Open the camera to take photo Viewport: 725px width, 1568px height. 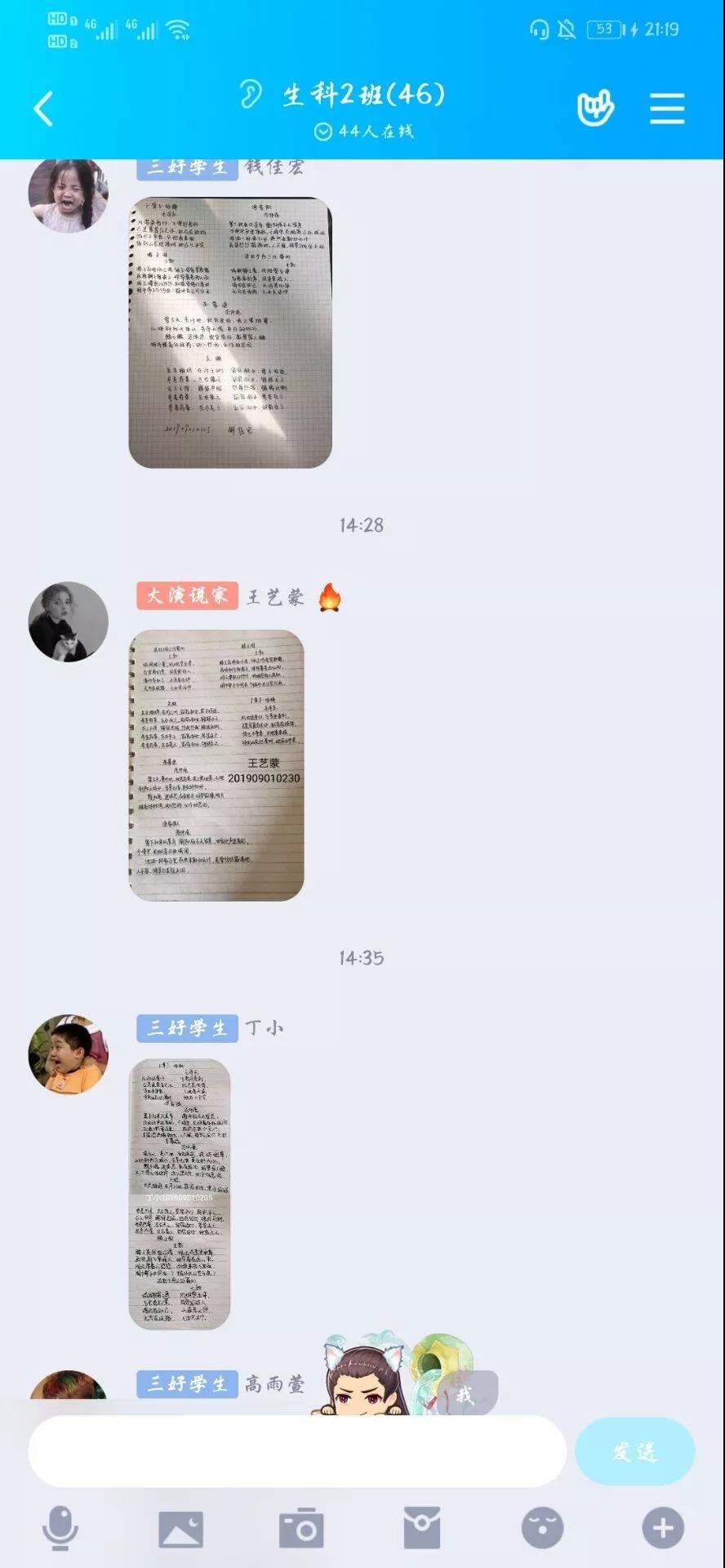(301, 1528)
